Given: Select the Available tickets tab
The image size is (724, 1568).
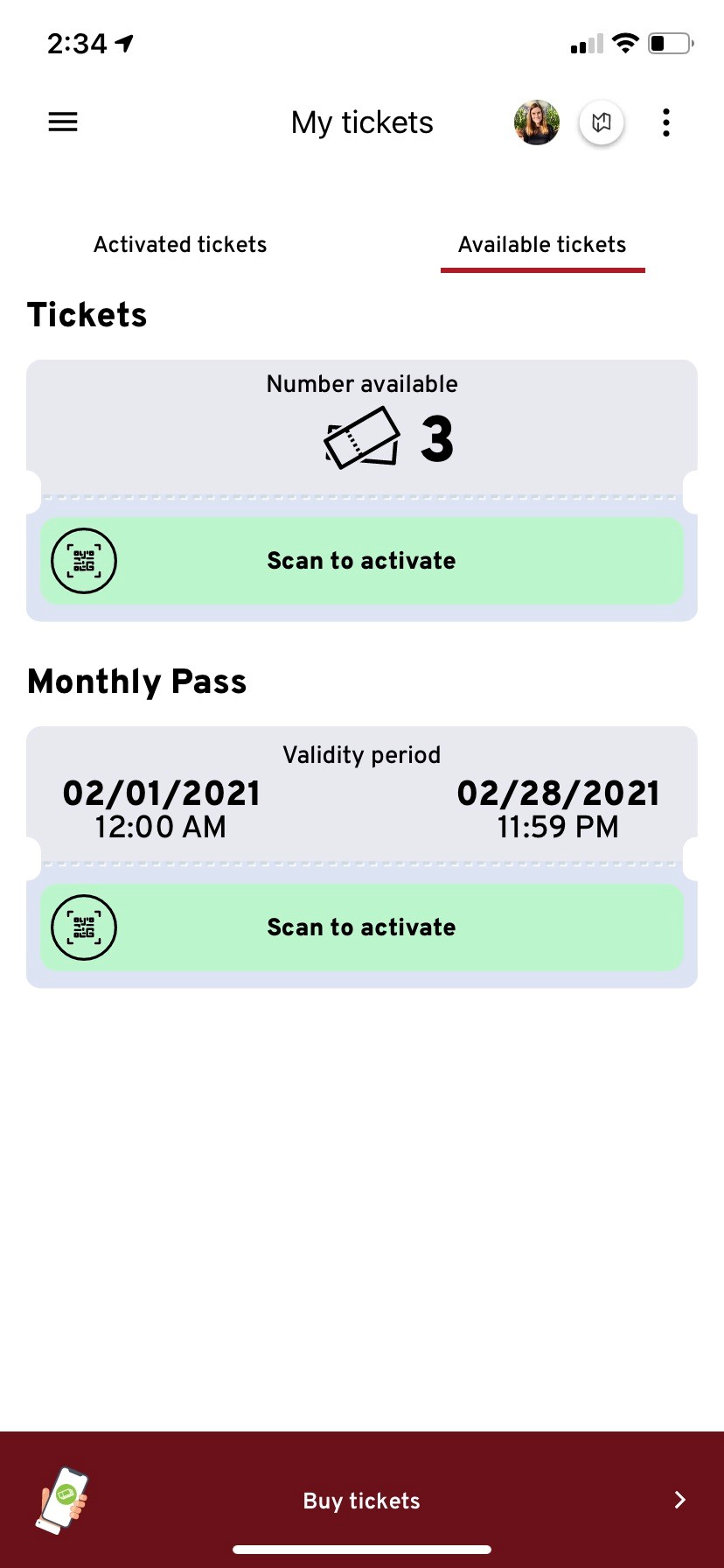Looking at the screenshot, I should click(542, 245).
